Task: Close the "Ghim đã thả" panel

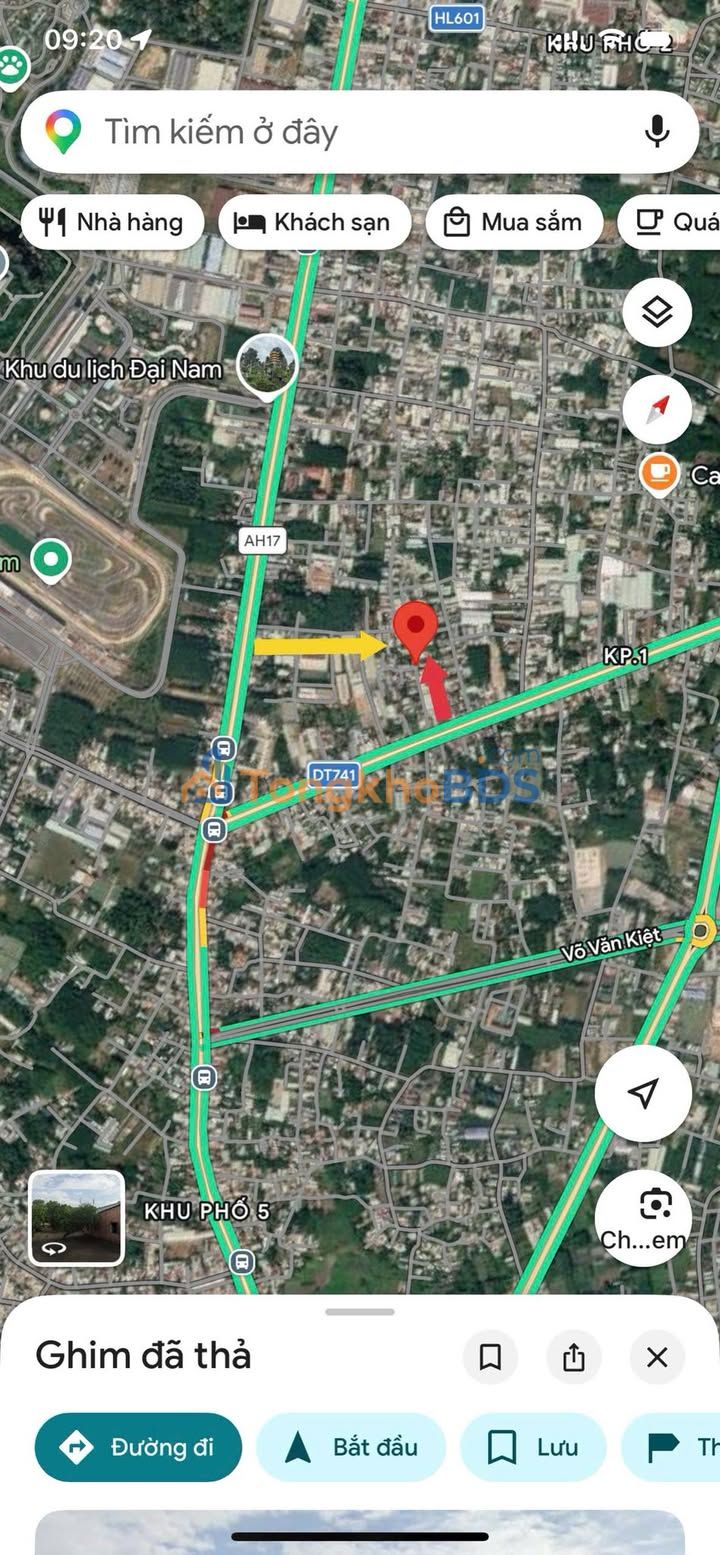Action: coord(657,1357)
